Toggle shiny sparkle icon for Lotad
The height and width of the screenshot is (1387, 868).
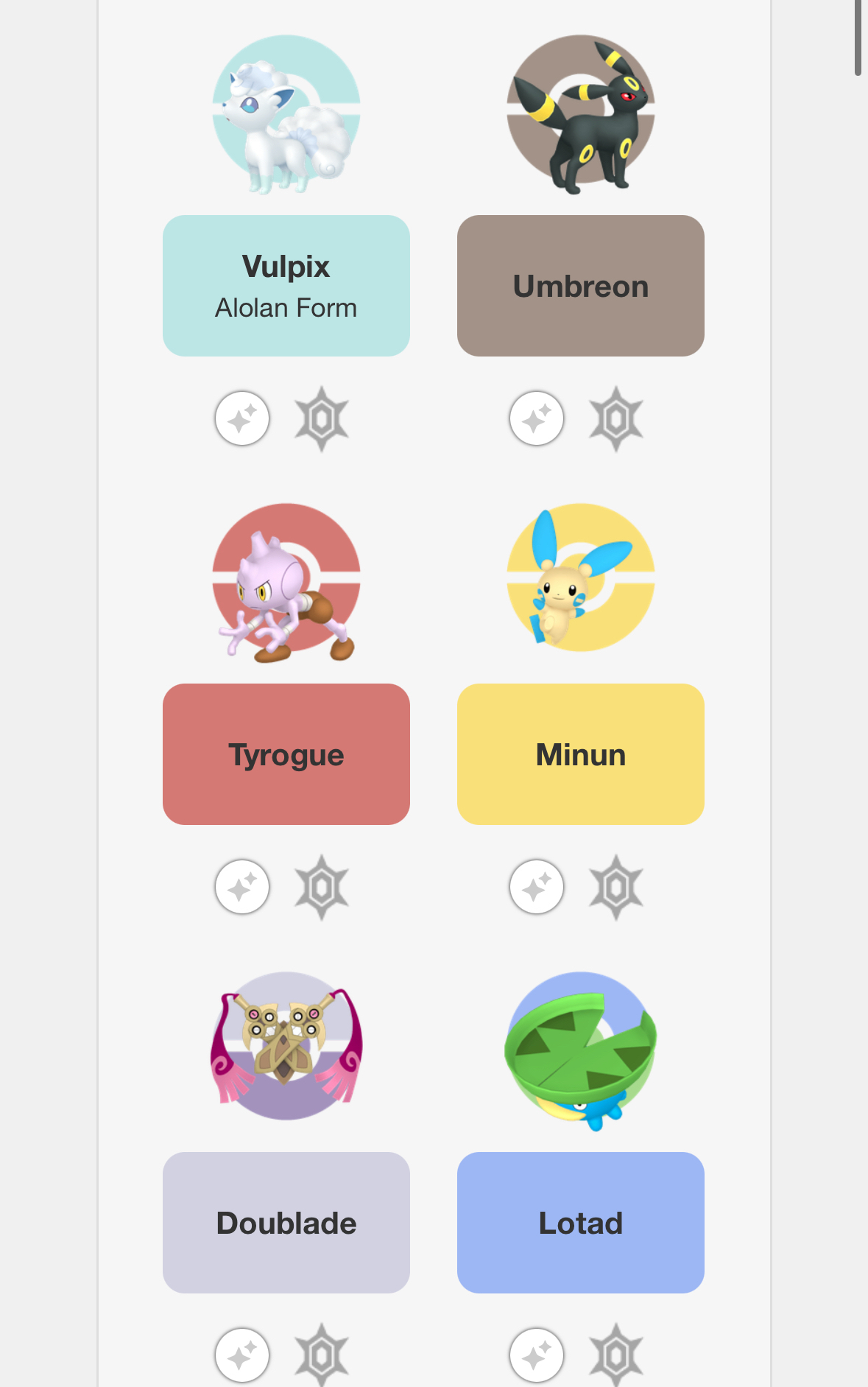[537, 1355]
